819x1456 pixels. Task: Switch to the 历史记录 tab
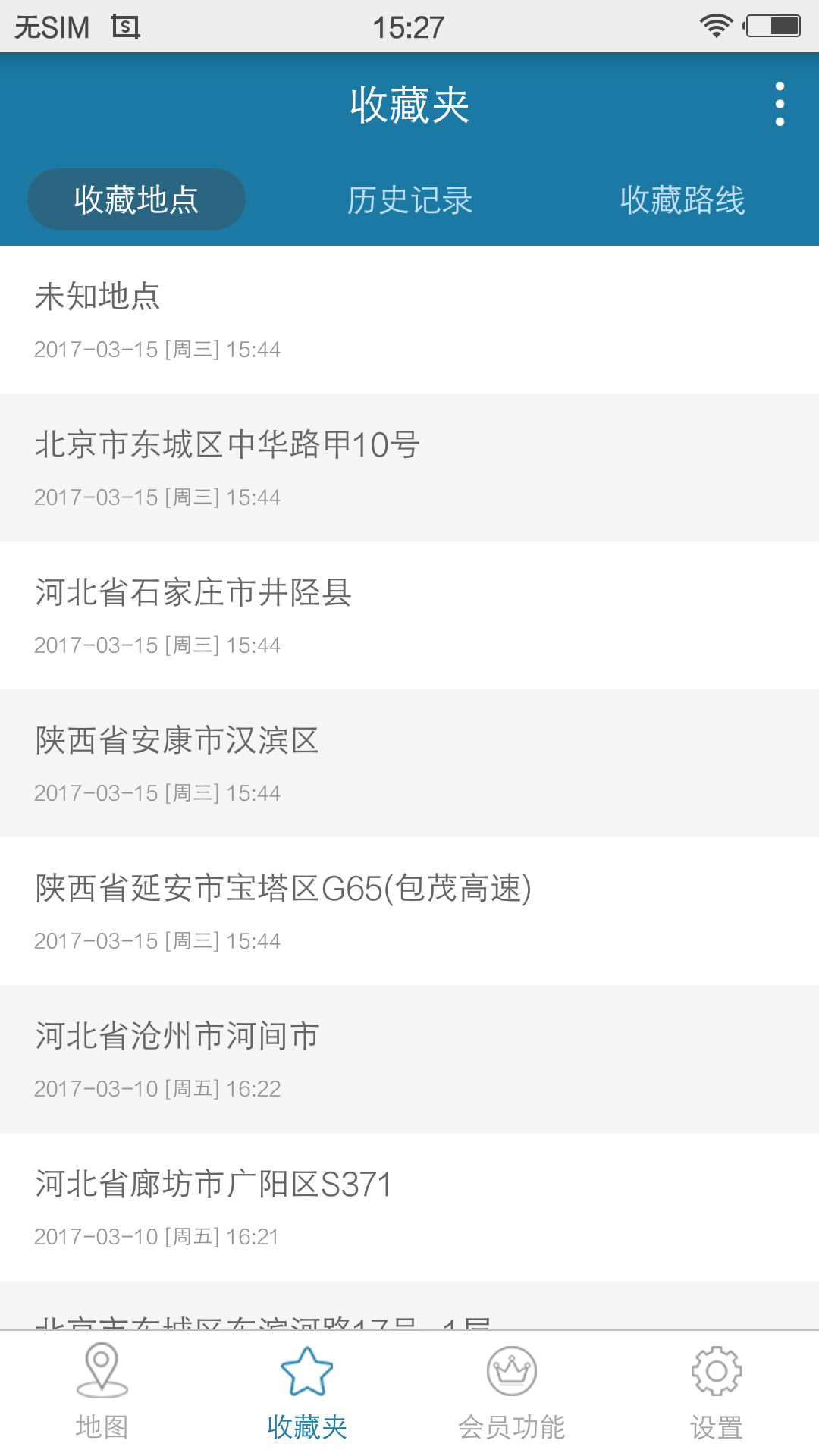409,199
